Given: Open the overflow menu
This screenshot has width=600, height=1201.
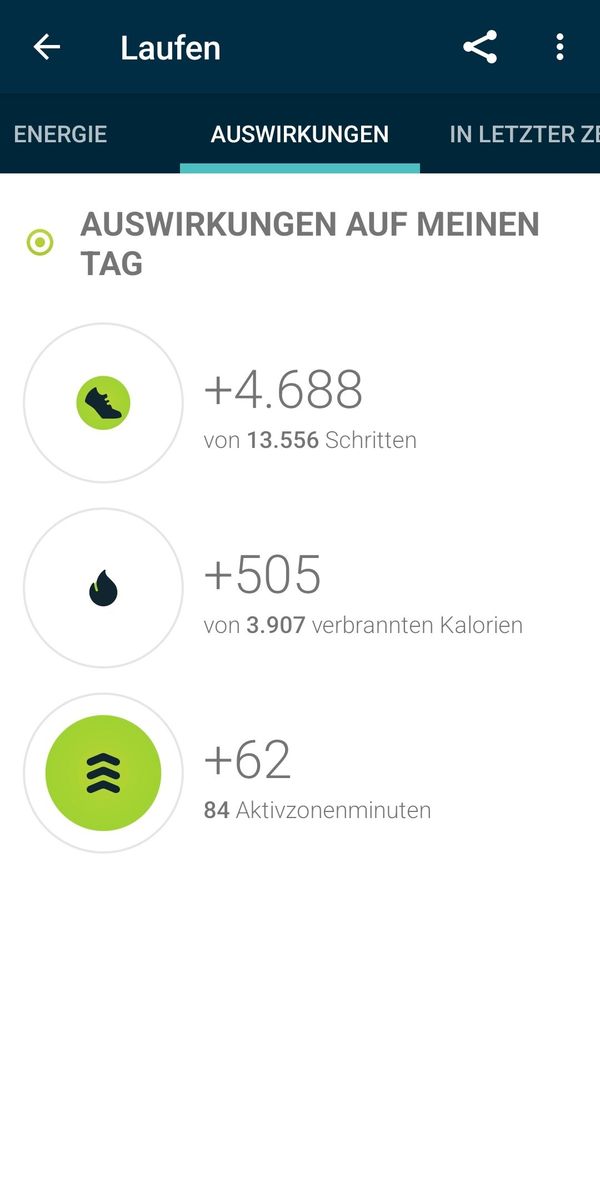Looking at the screenshot, I should pyautogui.click(x=559, y=47).
